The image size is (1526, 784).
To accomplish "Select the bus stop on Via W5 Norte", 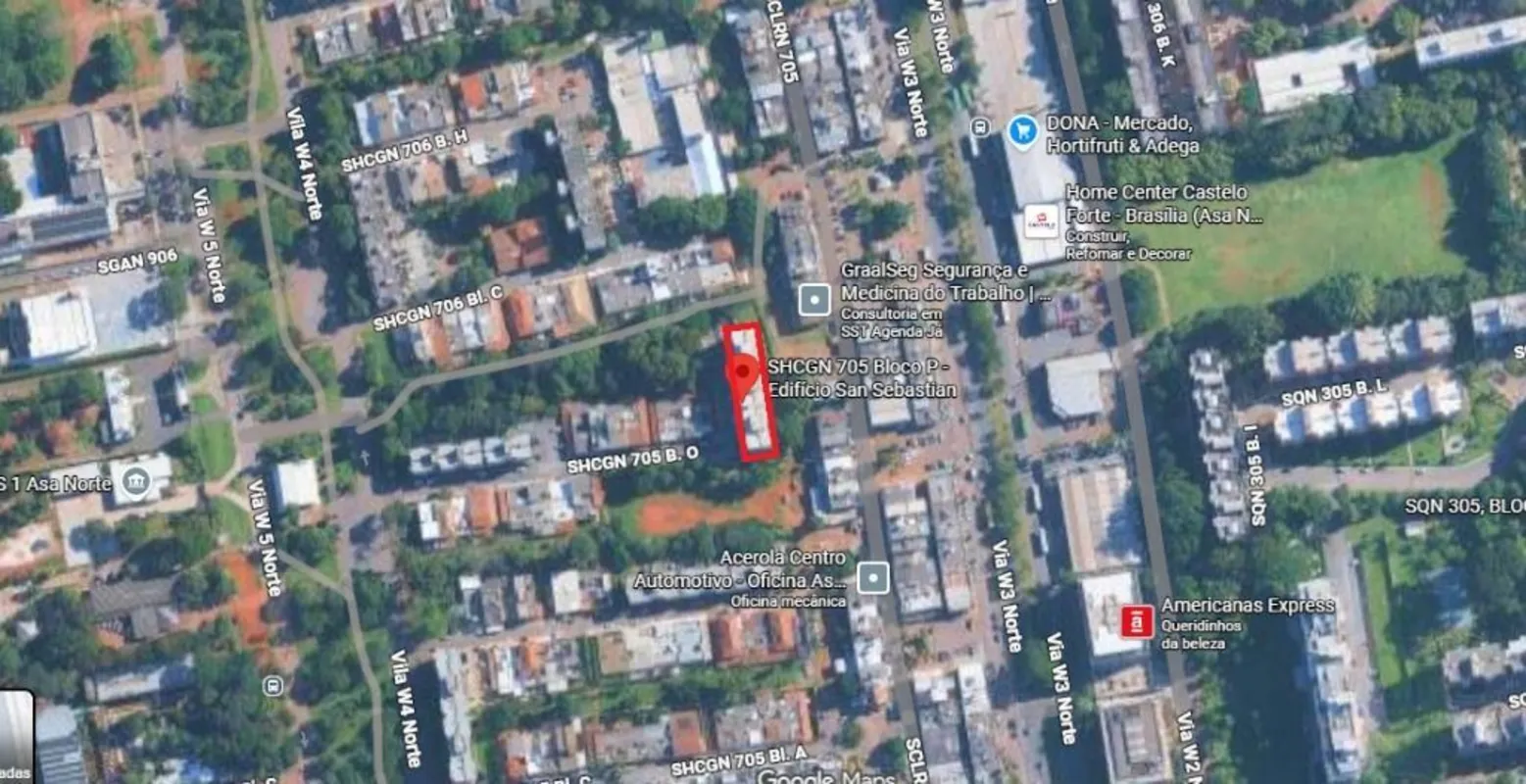I will click(x=274, y=685).
